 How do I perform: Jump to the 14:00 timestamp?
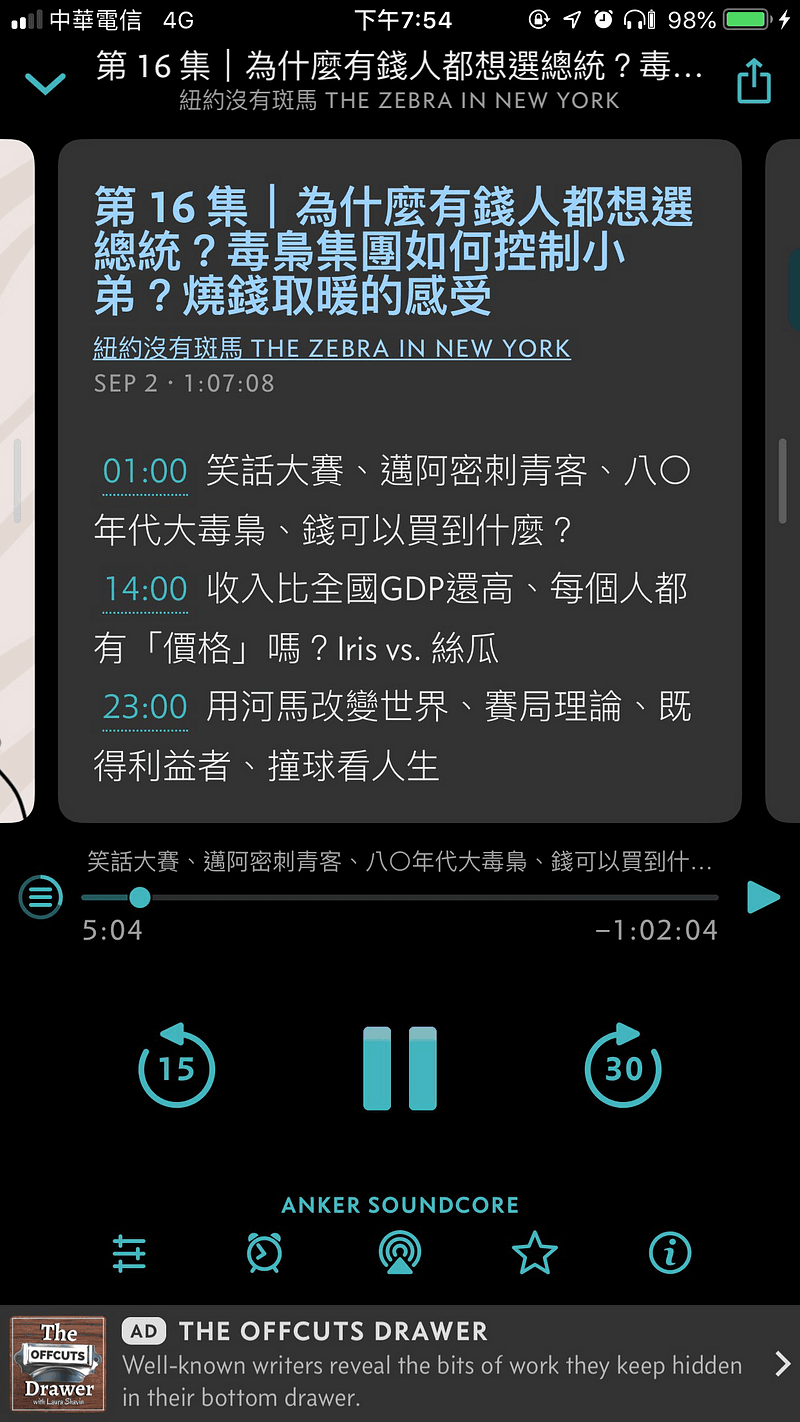[145, 589]
